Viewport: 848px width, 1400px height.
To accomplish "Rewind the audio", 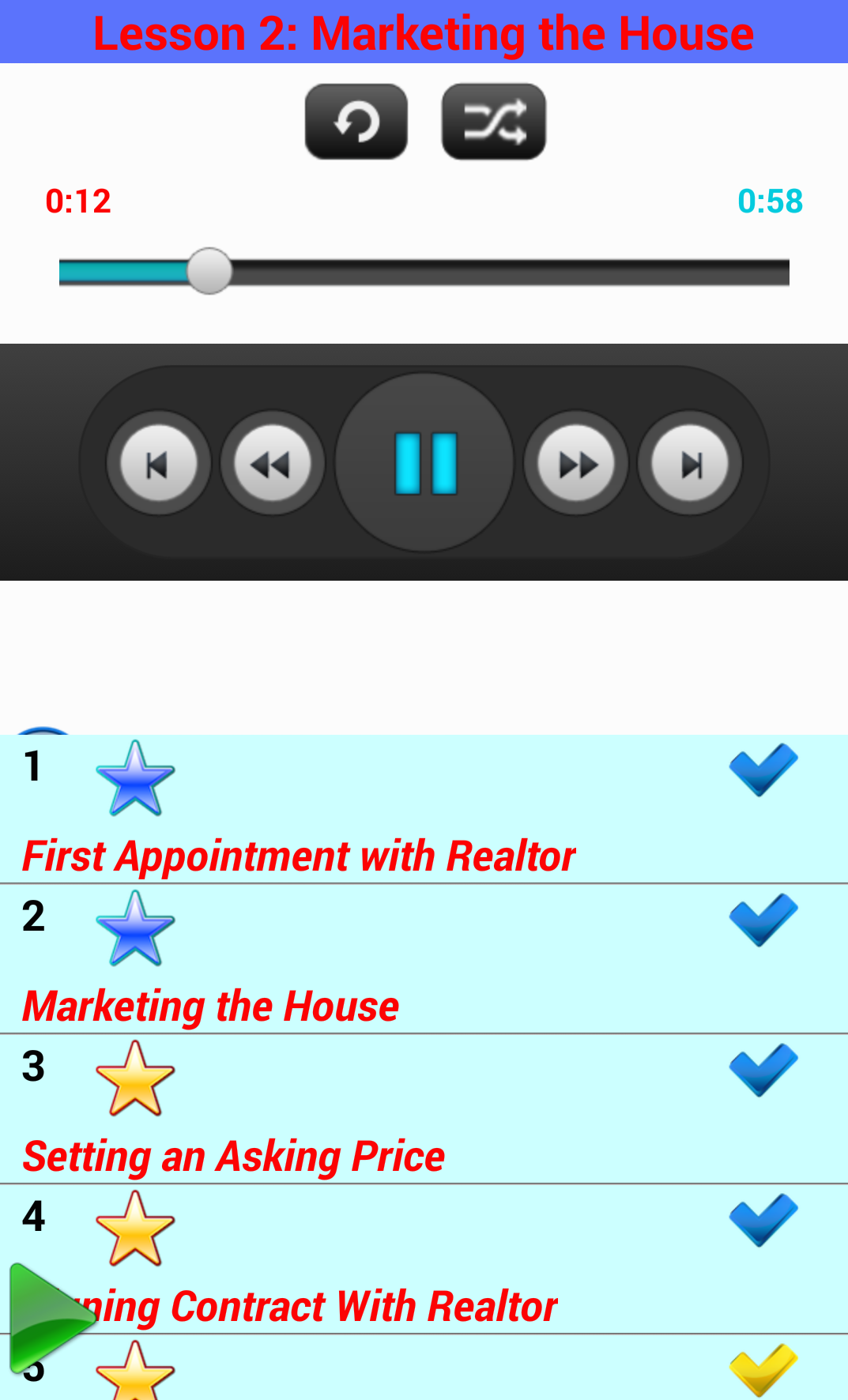I will [273, 464].
